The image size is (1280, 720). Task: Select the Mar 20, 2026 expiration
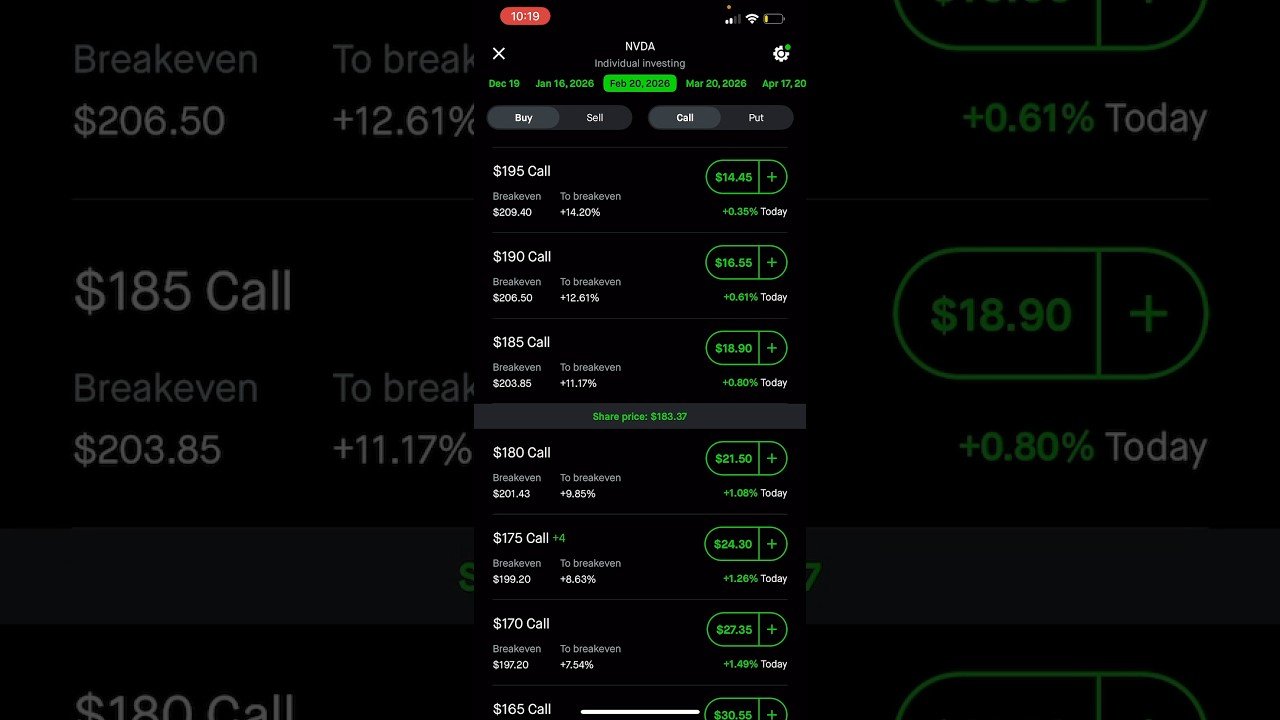pos(716,84)
